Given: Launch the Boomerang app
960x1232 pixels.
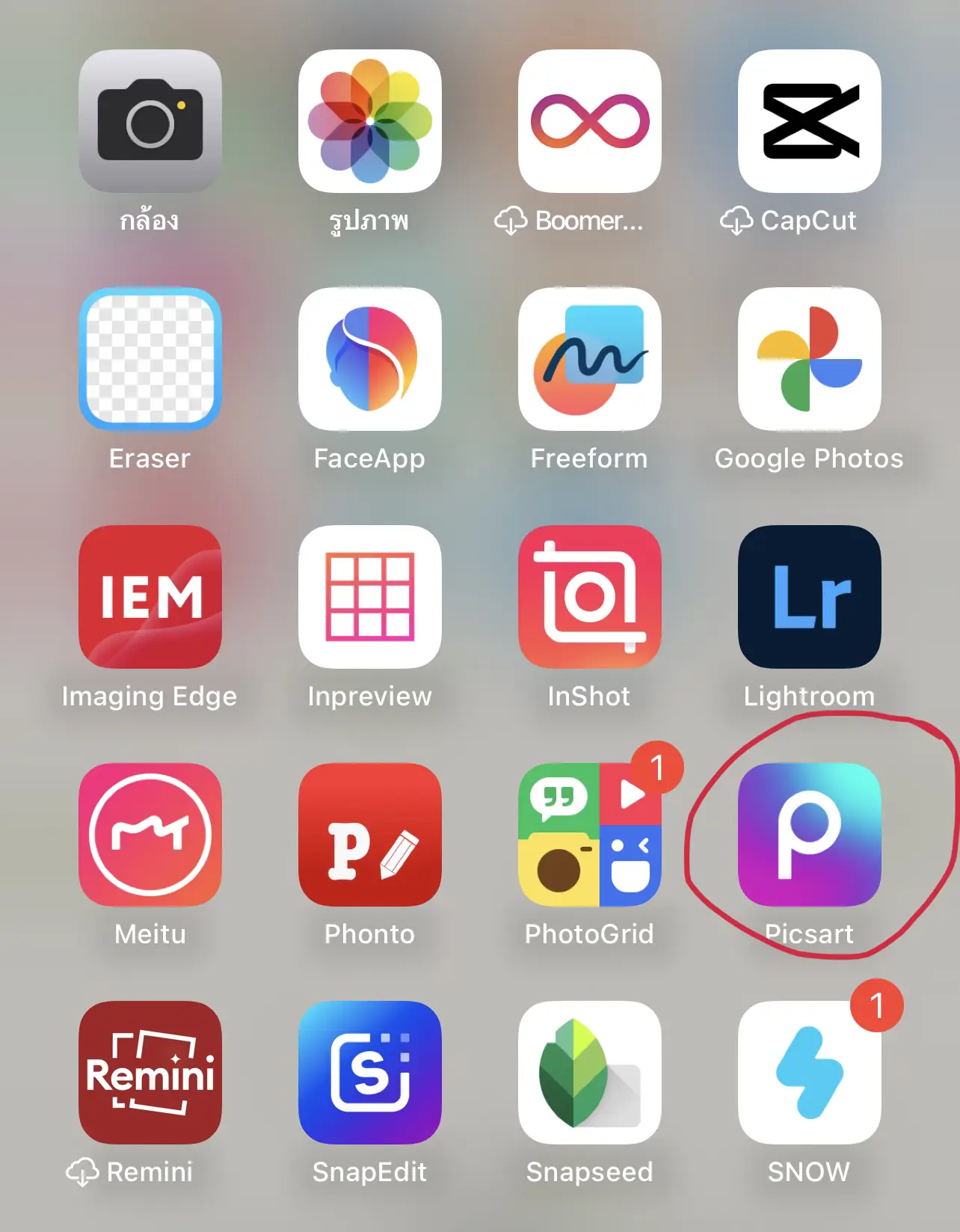Looking at the screenshot, I should point(590,121).
